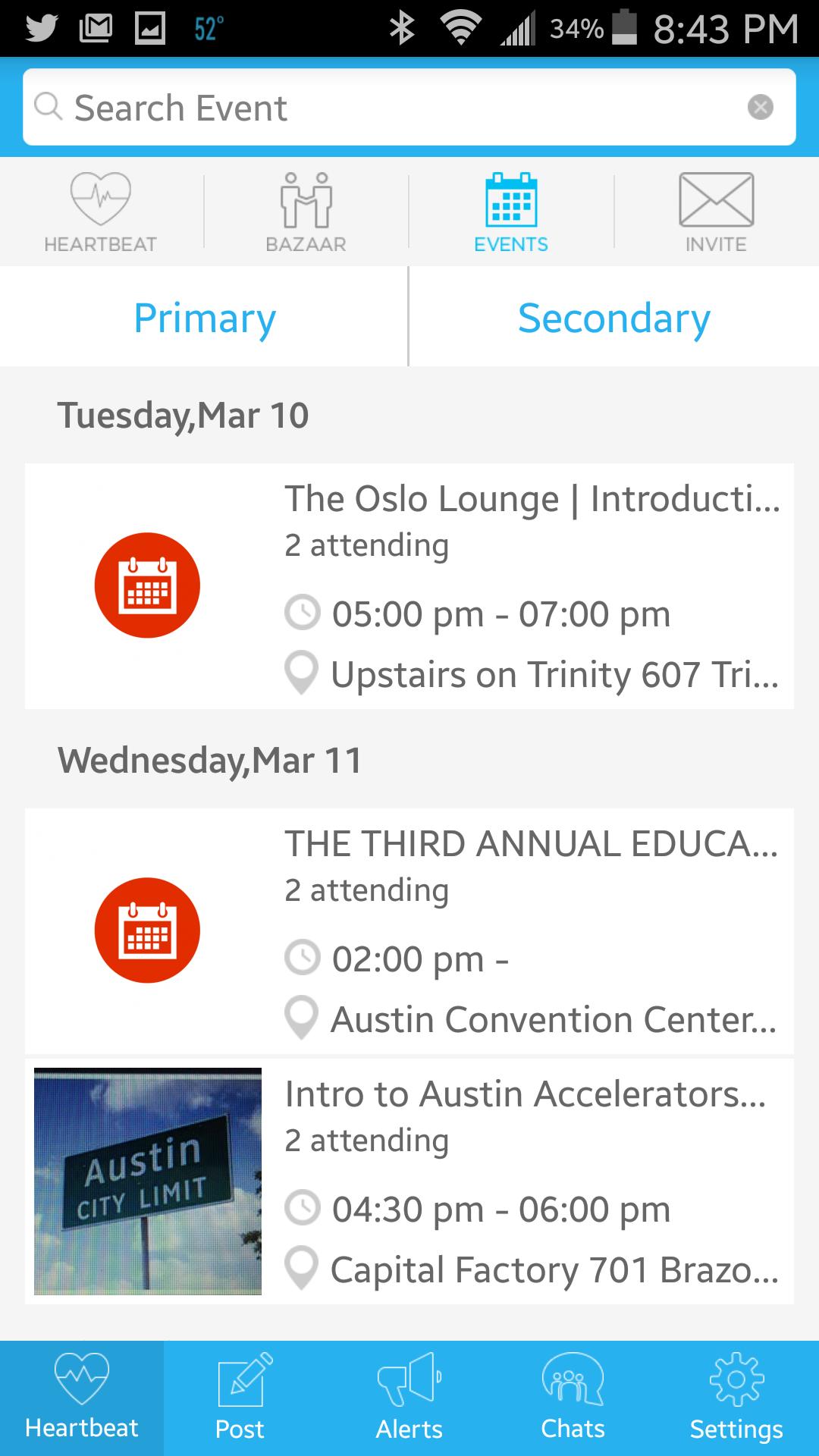Select the Events section

click(x=511, y=212)
